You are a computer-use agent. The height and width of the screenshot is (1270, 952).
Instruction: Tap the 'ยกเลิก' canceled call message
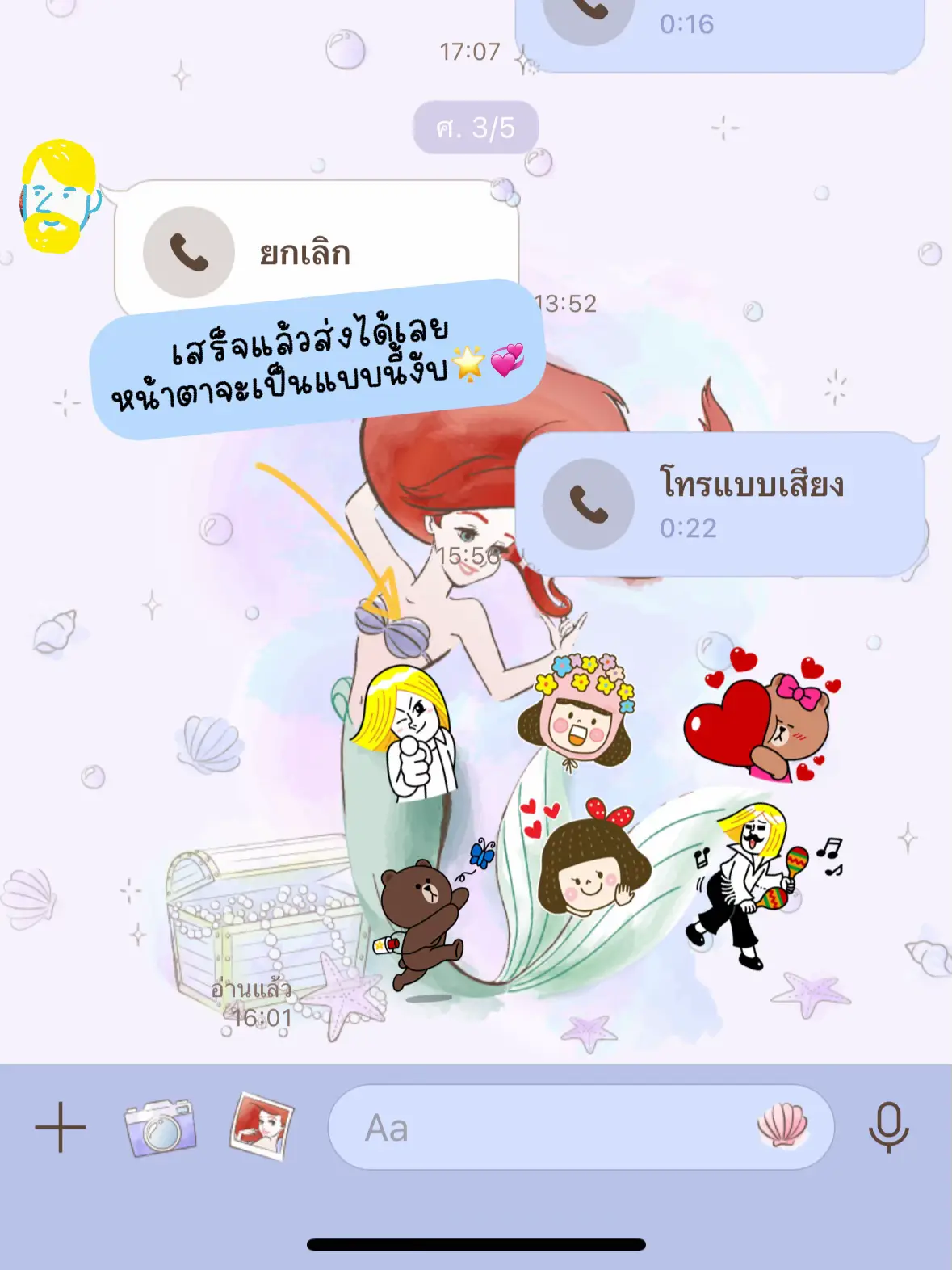(x=304, y=250)
